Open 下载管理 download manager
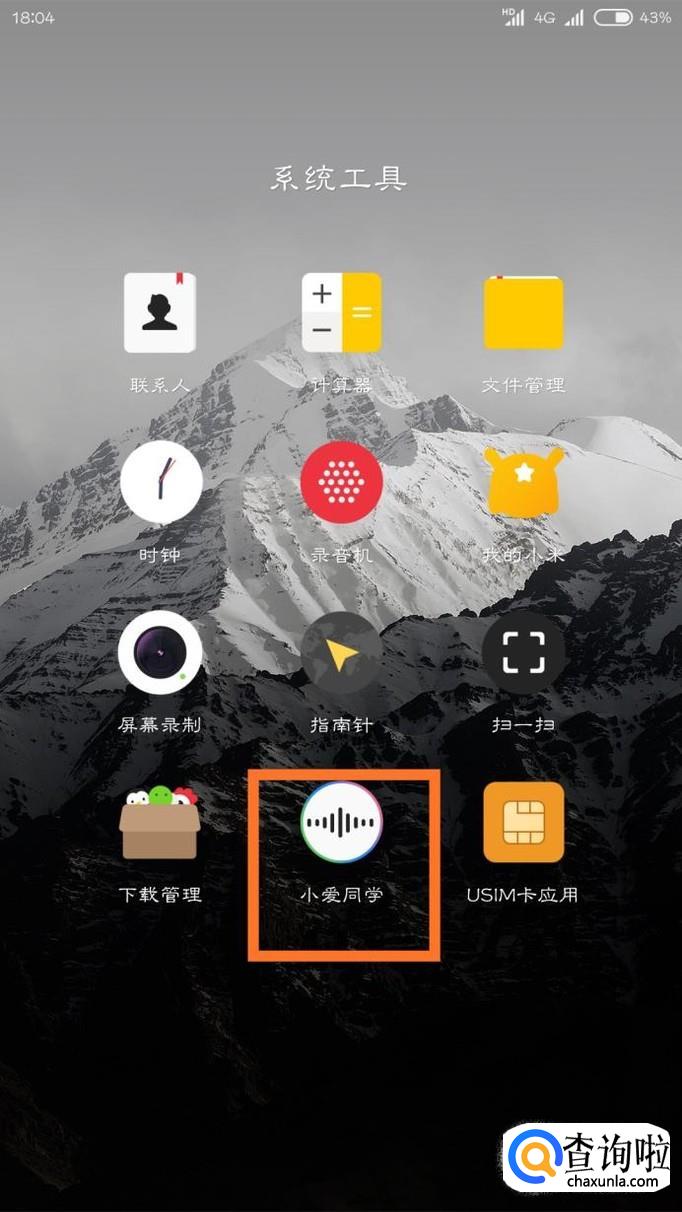 point(160,823)
